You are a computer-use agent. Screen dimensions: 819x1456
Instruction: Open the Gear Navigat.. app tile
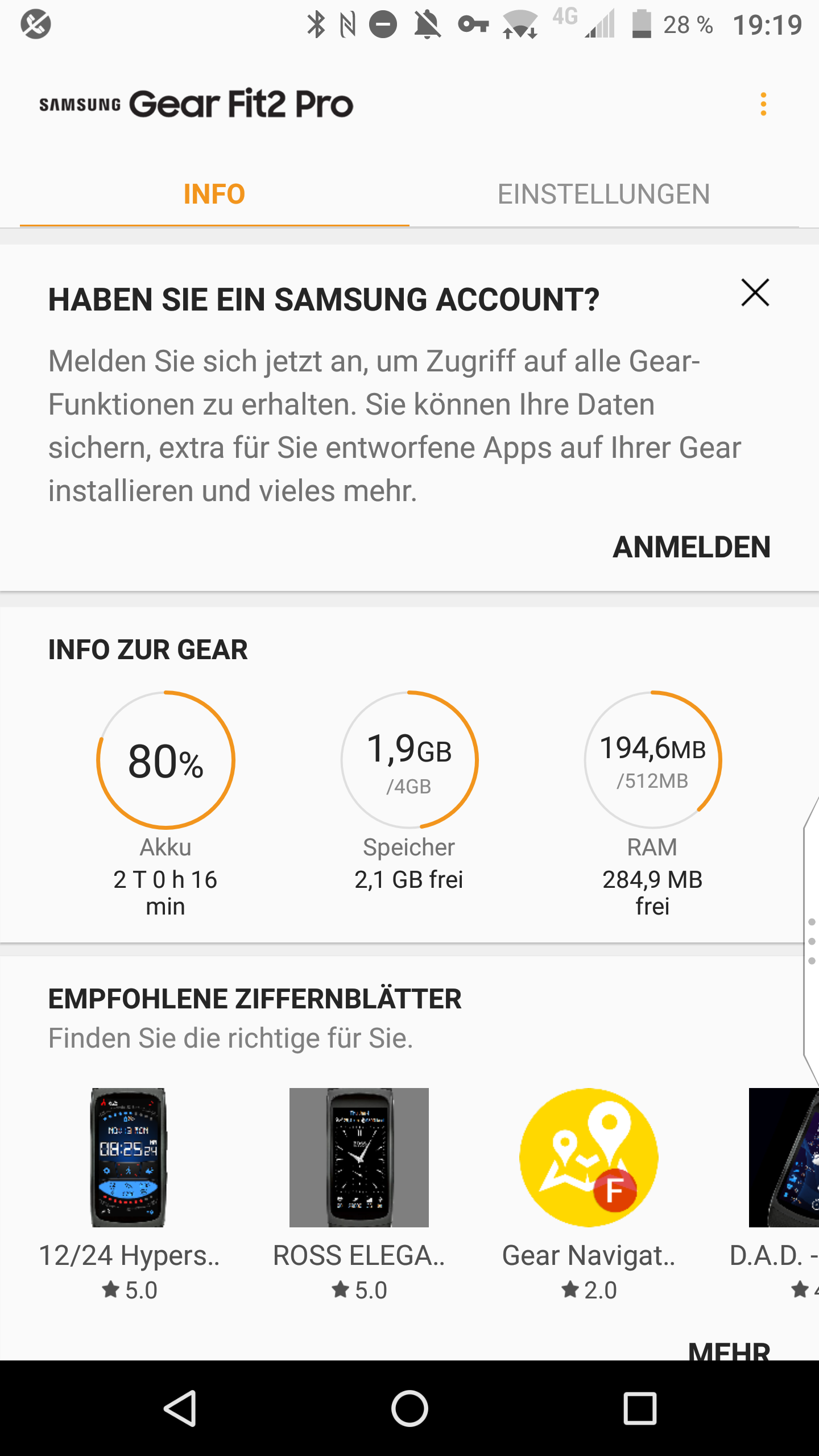(589, 1157)
